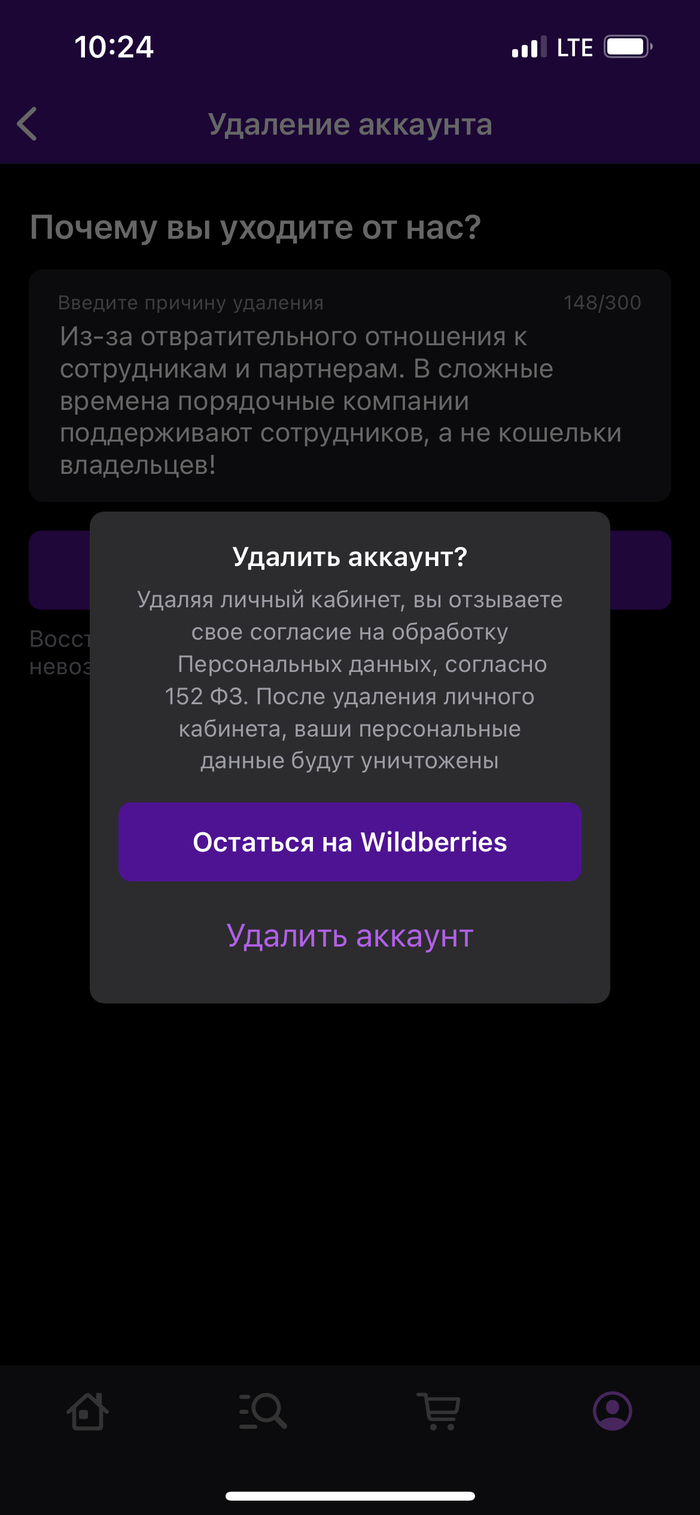The height and width of the screenshot is (1515, 700).
Task: Tap 'Остаться на Wildberries' button
Action: [350, 842]
